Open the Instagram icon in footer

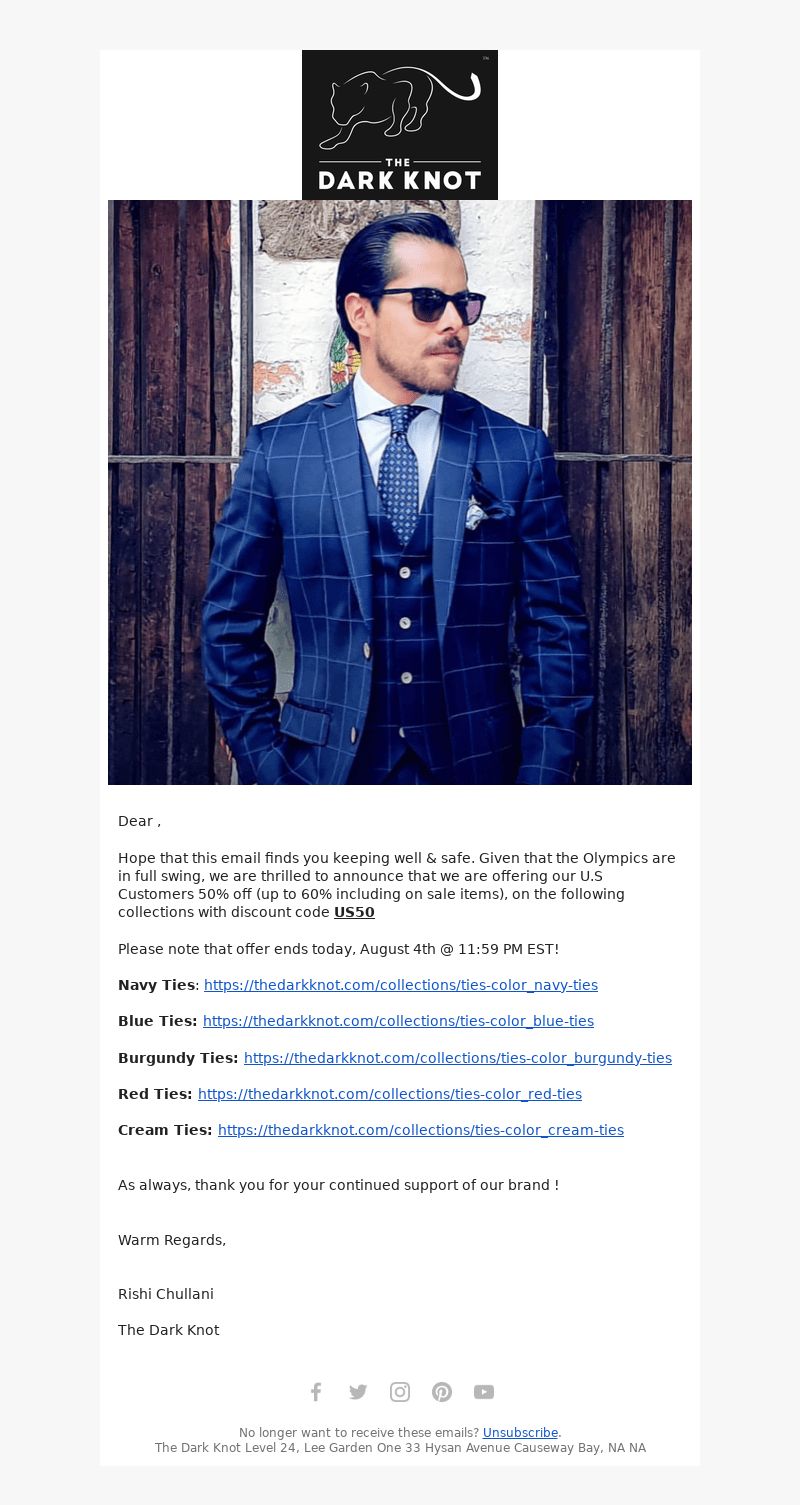[x=400, y=1392]
